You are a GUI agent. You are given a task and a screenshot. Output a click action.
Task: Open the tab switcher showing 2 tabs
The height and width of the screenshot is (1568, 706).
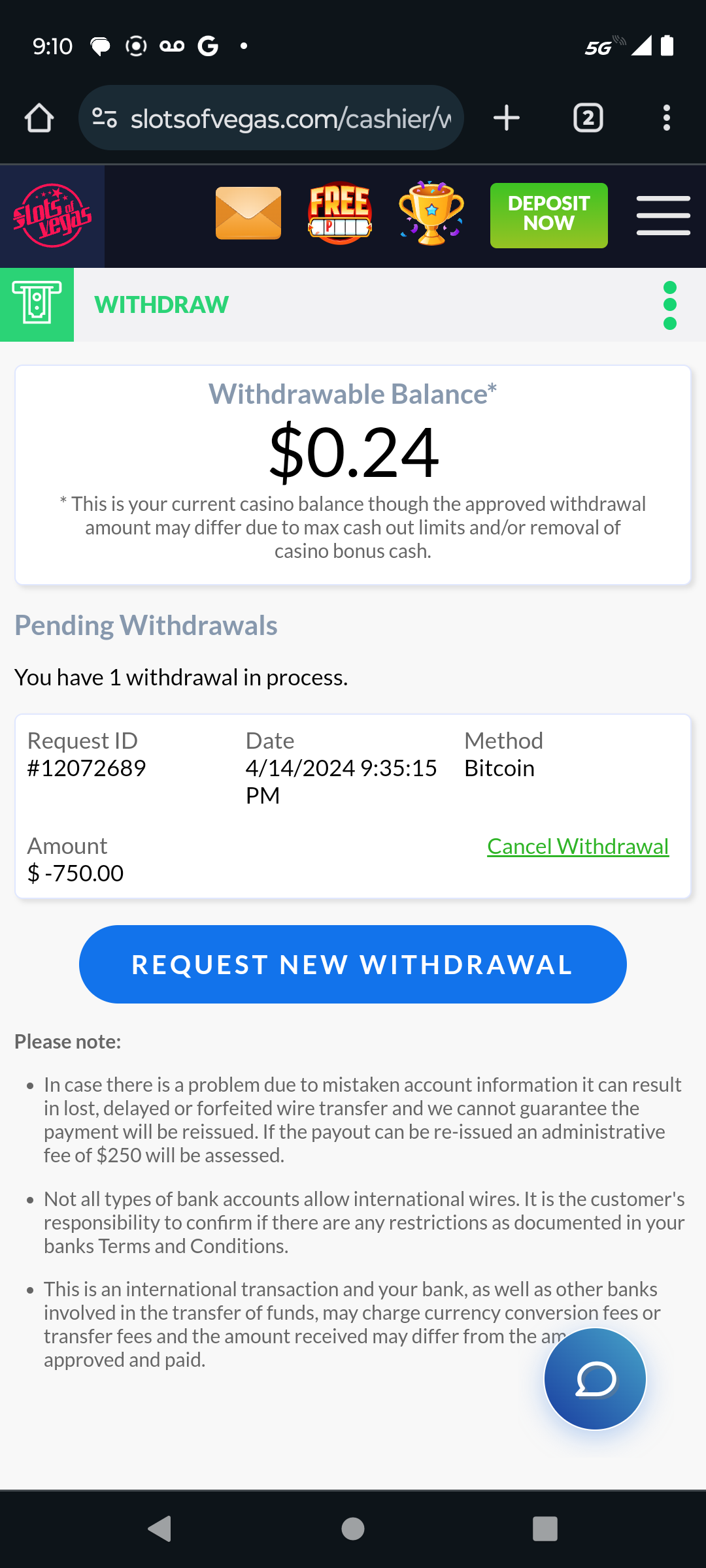tap(588, 118)
